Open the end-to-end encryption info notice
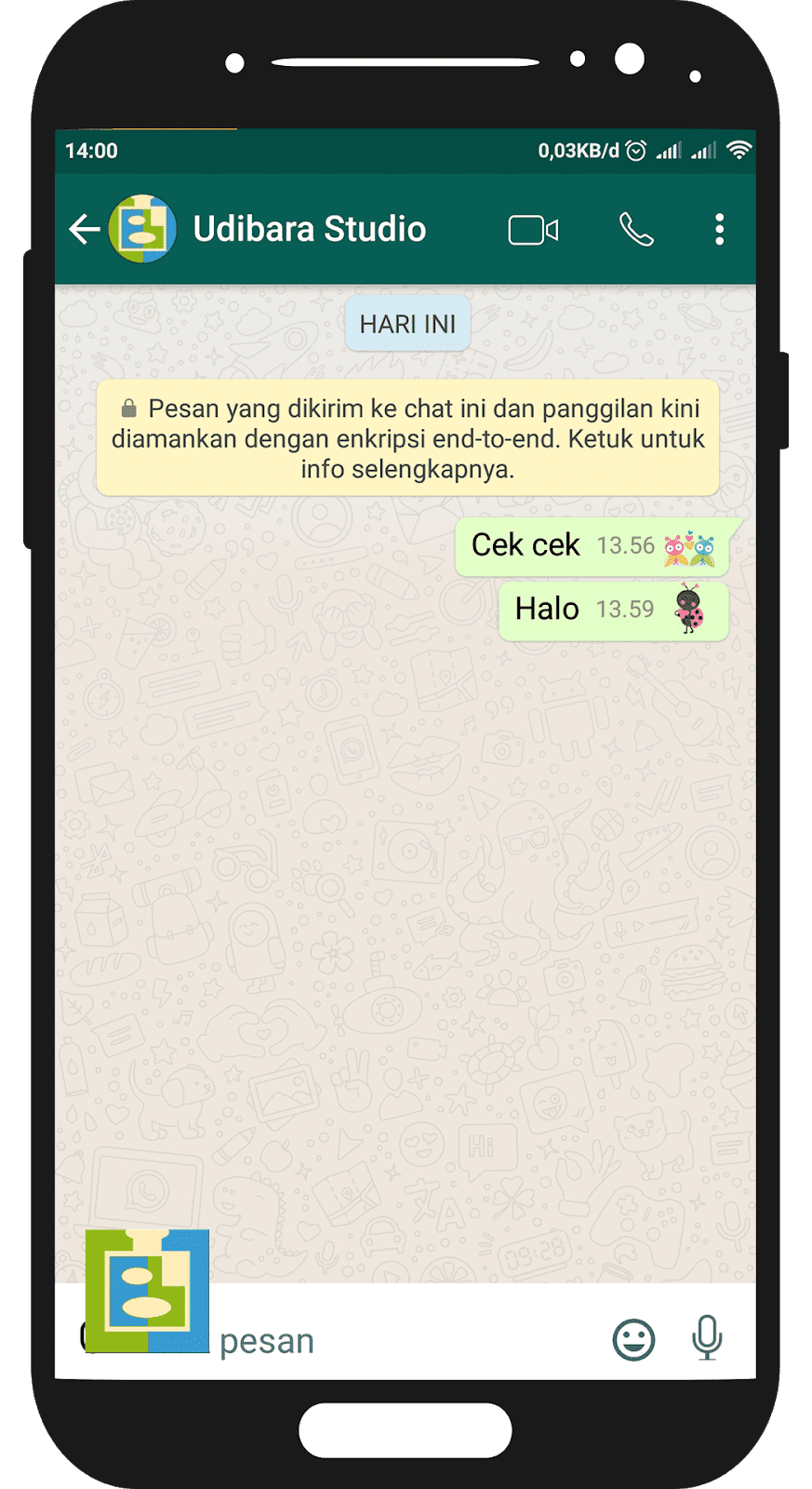The width and height of the screenshot is (812, 1489). [x=407, y=438]
